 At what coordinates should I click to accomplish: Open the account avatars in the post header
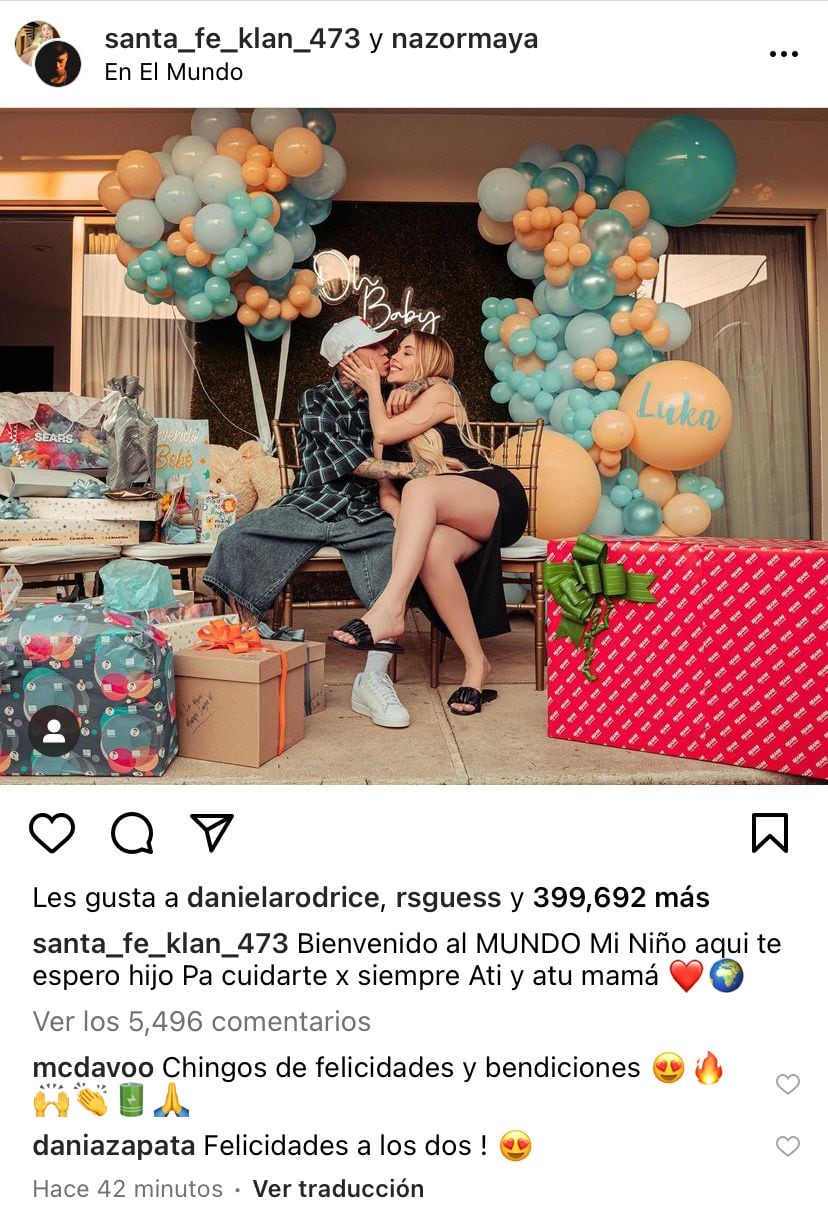point(48,54)
